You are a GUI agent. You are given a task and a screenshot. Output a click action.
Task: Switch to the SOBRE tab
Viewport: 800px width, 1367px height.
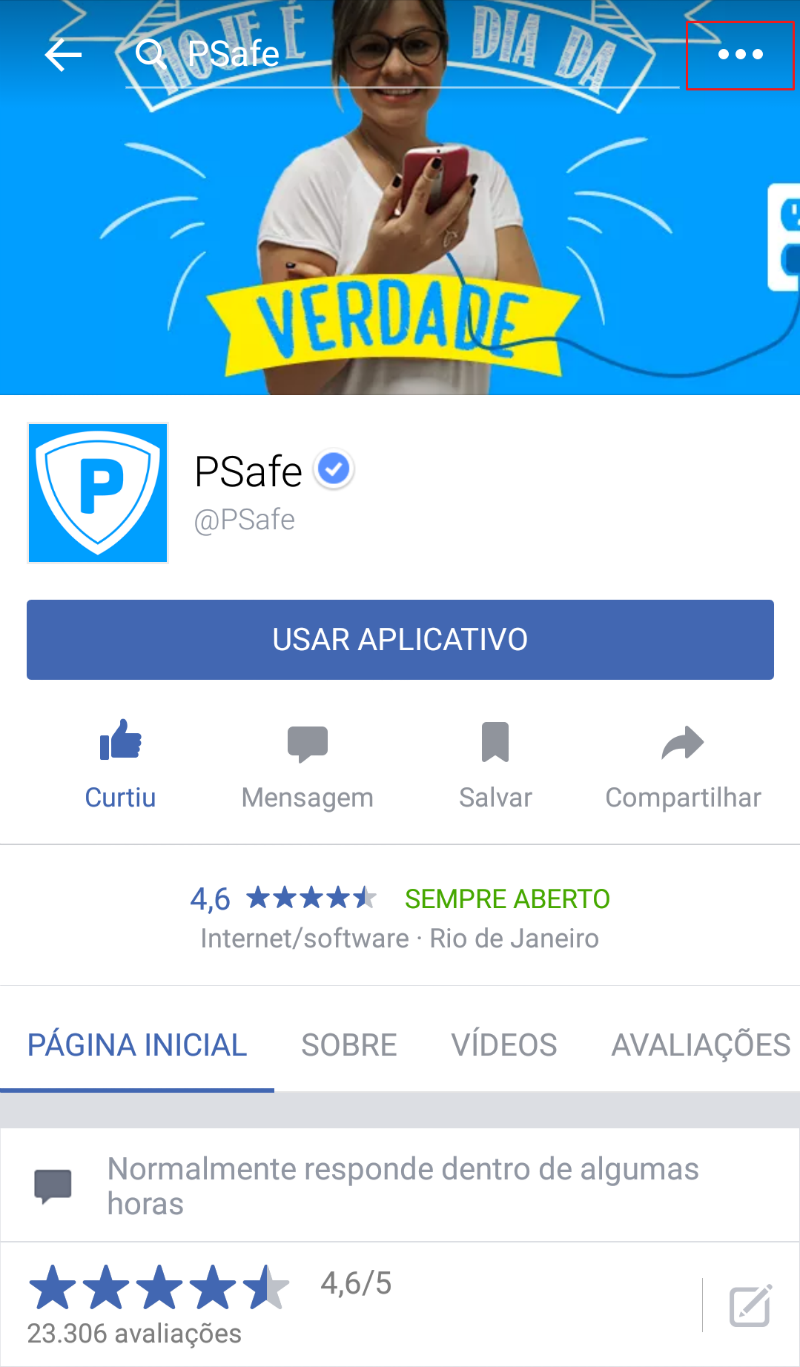(x=349, y=1045)
